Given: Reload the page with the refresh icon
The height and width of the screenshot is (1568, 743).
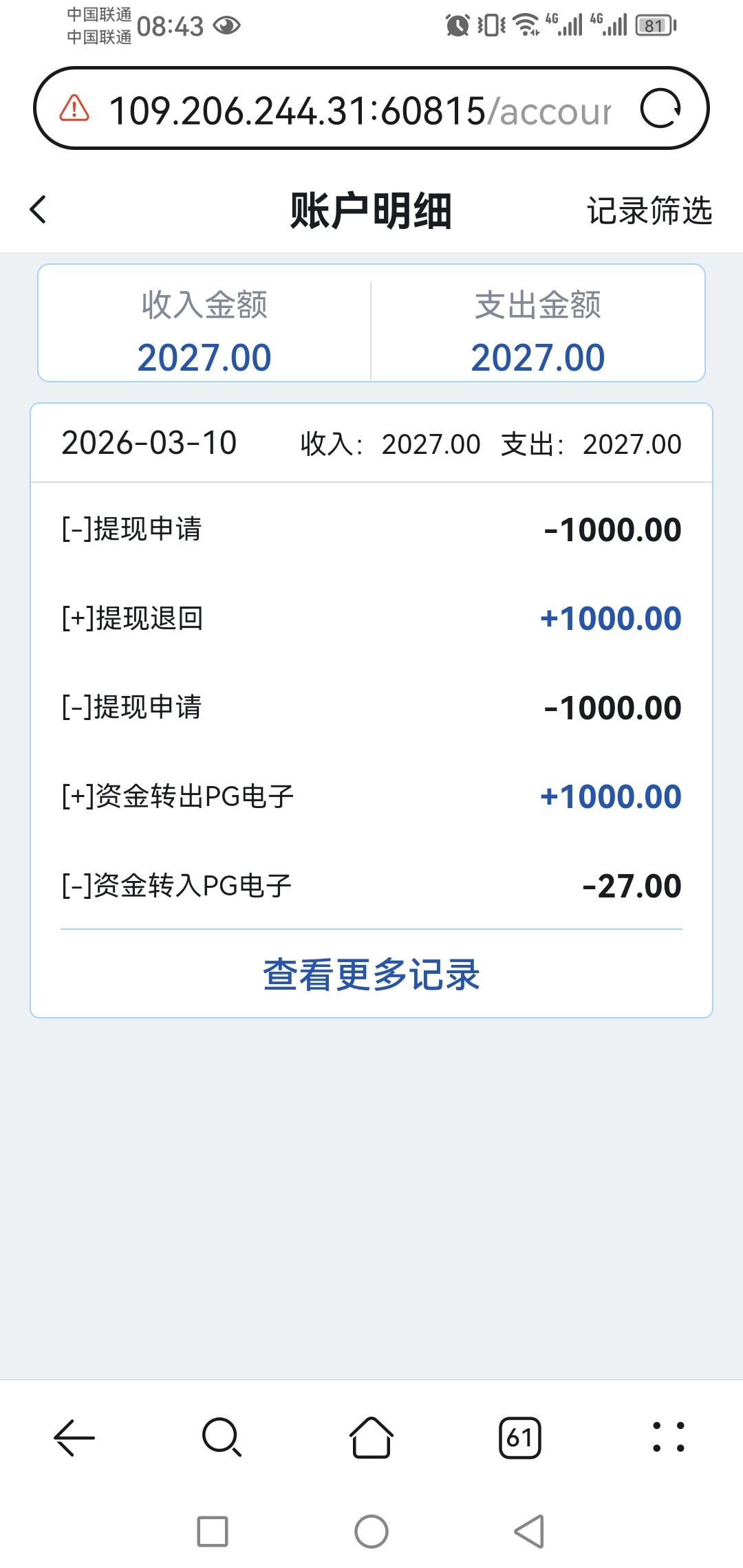Looking at the screenshot, I should [660, 109].
